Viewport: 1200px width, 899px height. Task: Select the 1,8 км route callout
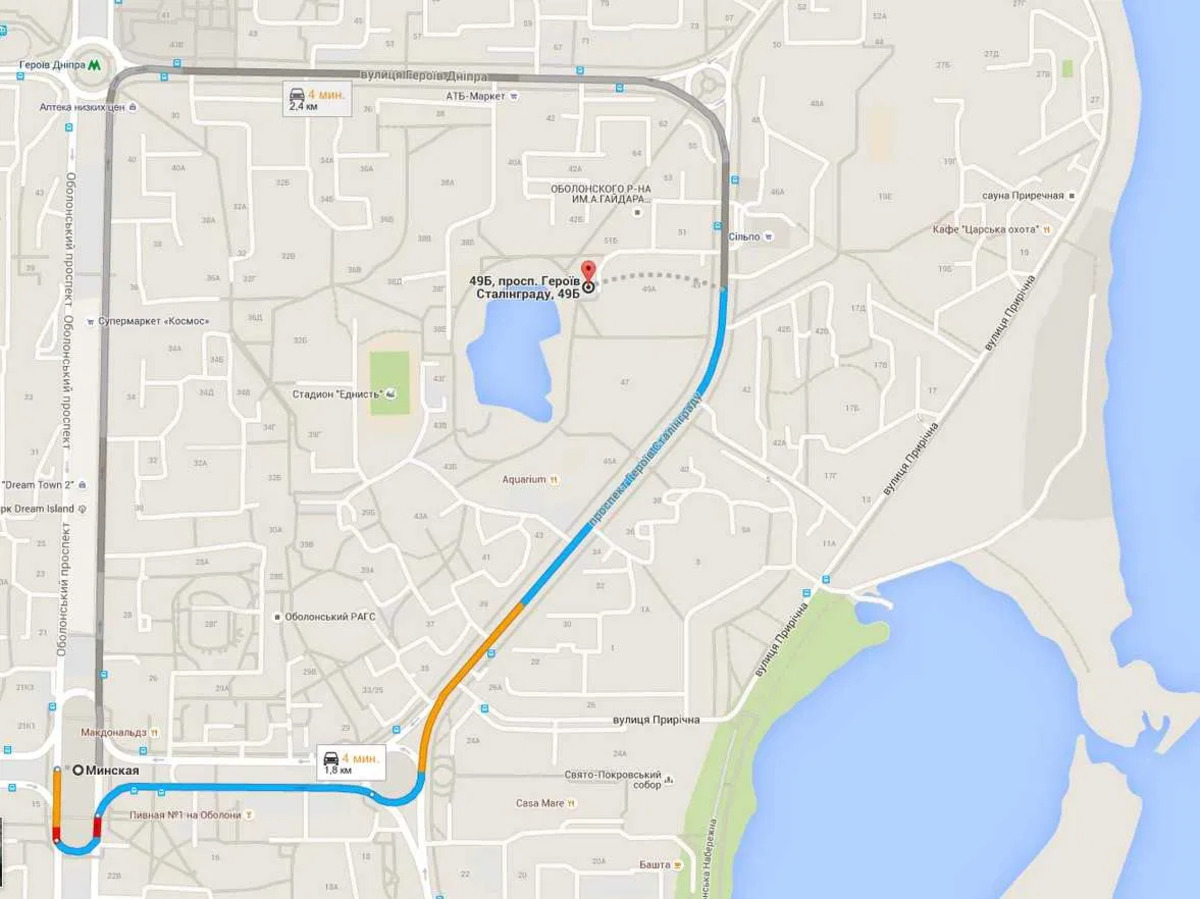[x=350, y=763]
